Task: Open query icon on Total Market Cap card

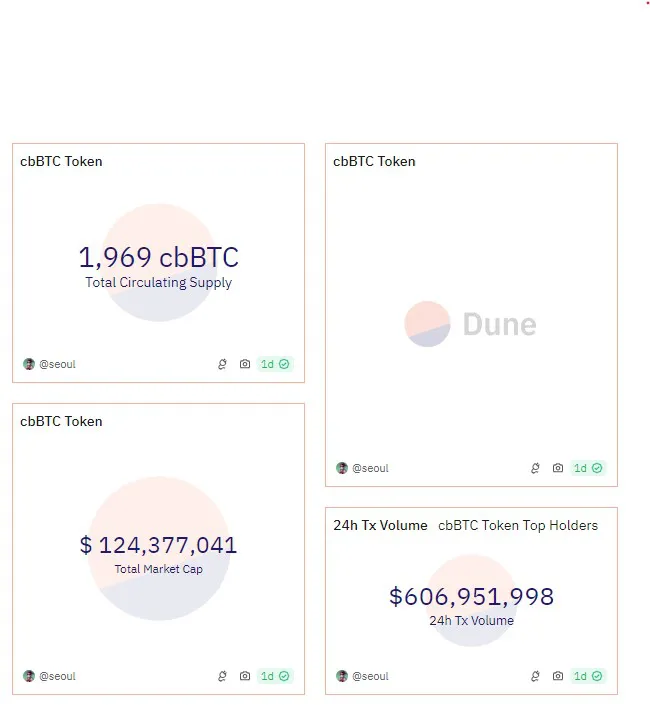Action: (222, 676)
